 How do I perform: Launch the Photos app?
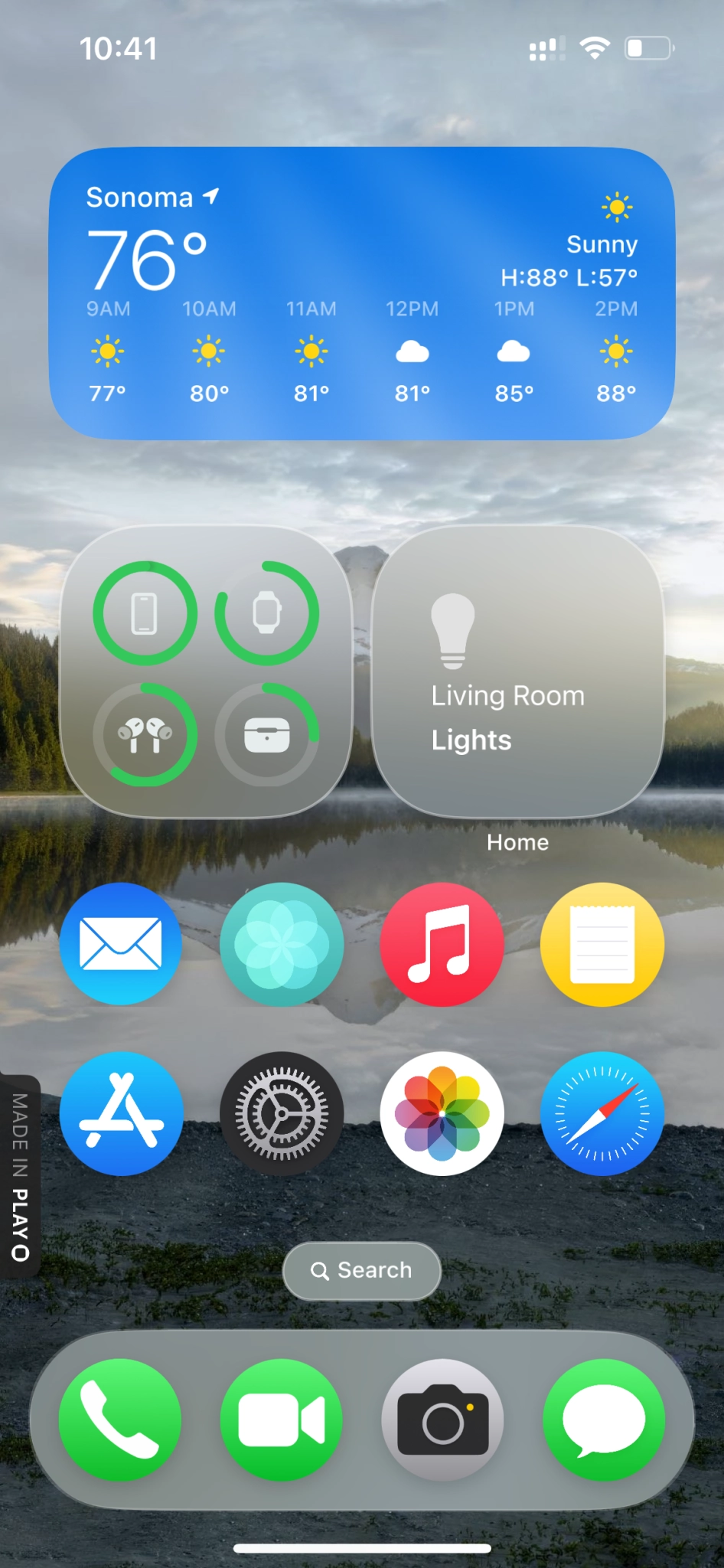click(442, 1113)
